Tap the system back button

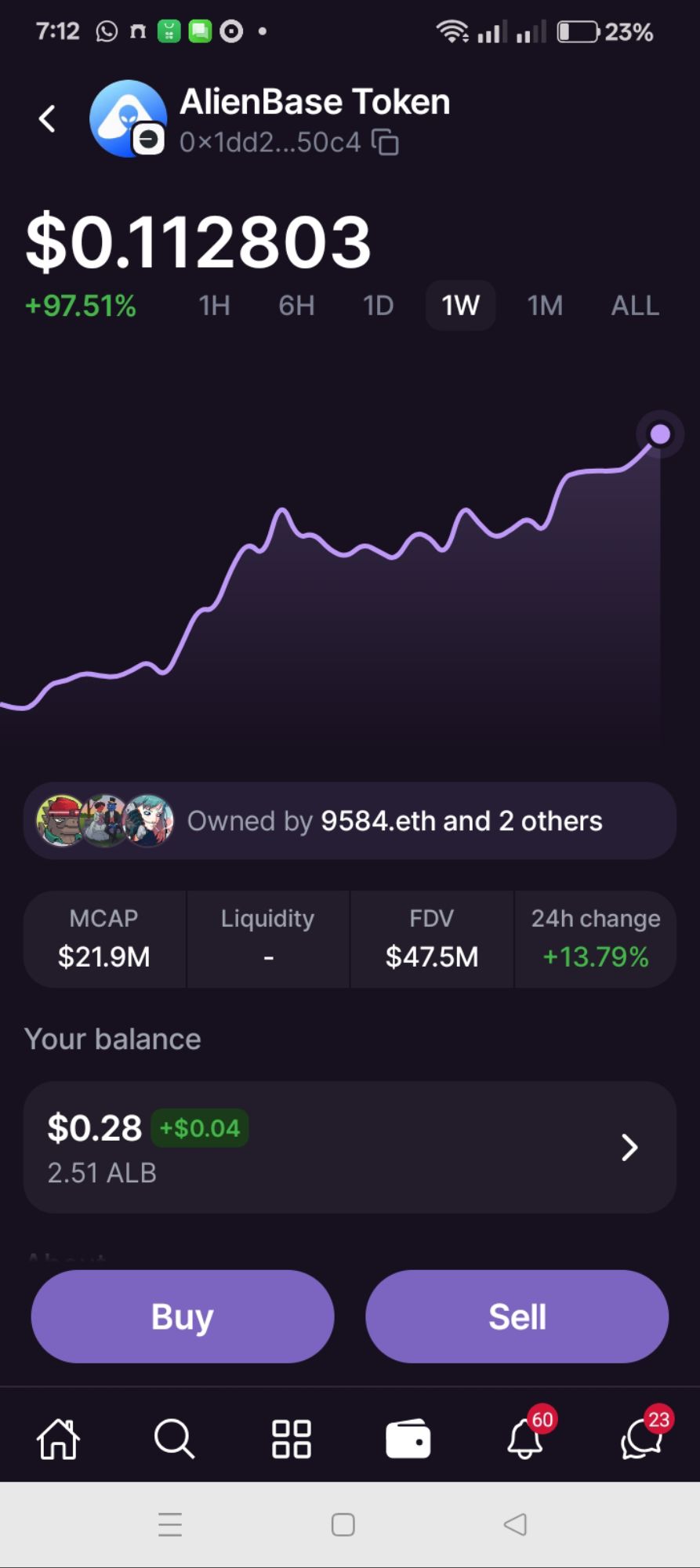coord(515,1525)
